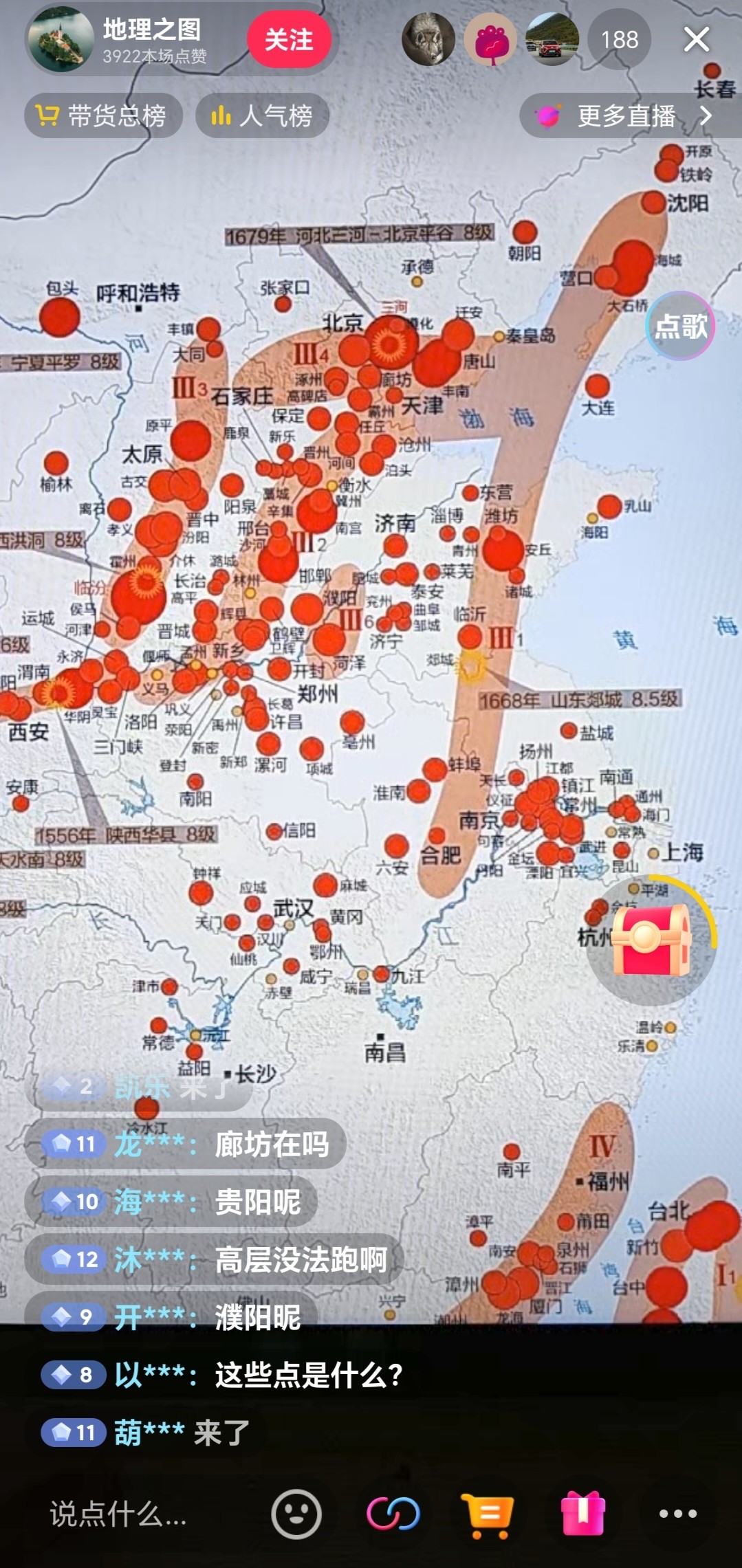Close the live stream

(x=696, y=40)
